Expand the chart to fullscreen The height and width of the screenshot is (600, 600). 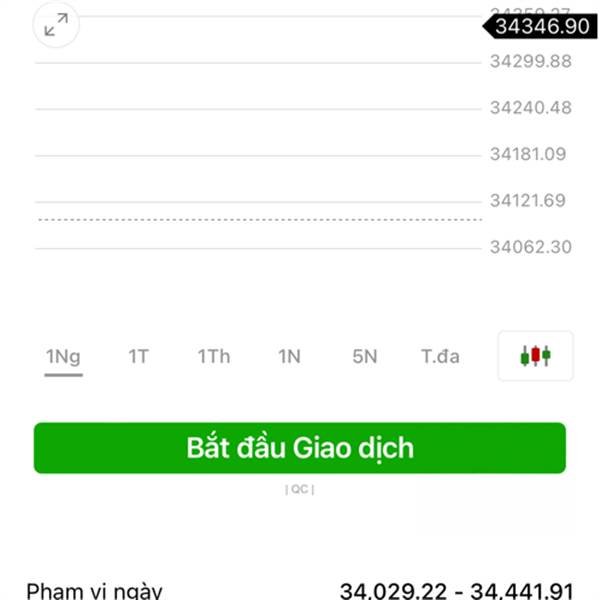click(x=56, y=26)
